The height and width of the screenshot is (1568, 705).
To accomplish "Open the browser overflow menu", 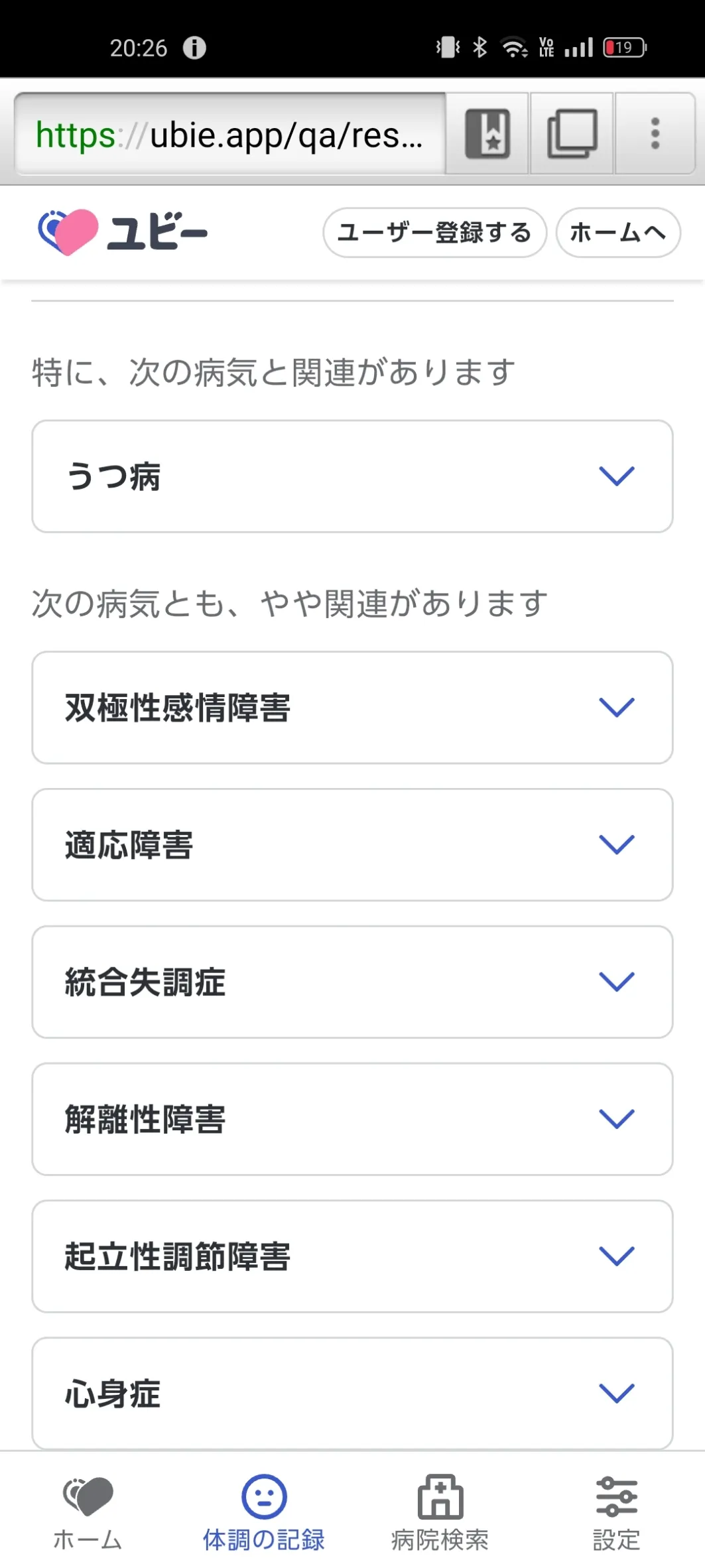I will click(x=655, y=134).
